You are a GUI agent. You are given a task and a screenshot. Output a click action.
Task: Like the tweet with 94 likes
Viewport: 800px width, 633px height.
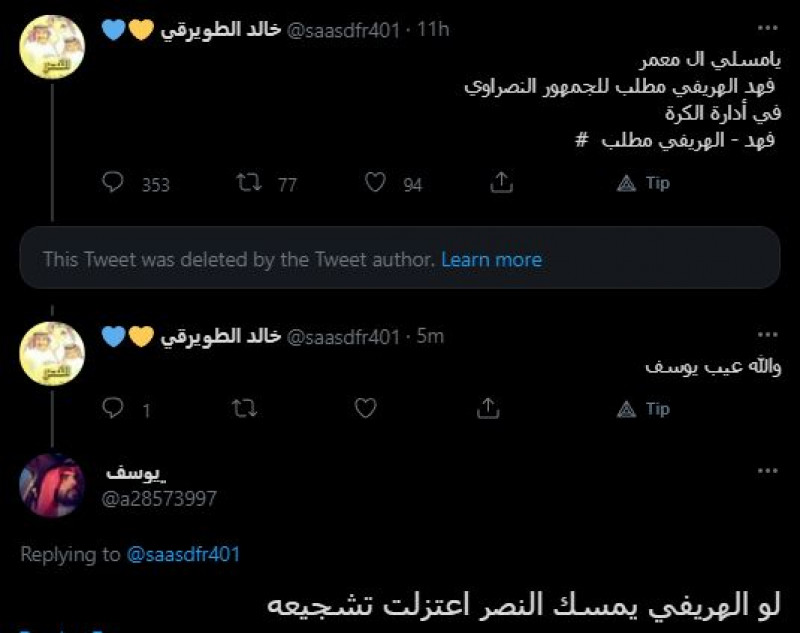click(x=375, y=183)
